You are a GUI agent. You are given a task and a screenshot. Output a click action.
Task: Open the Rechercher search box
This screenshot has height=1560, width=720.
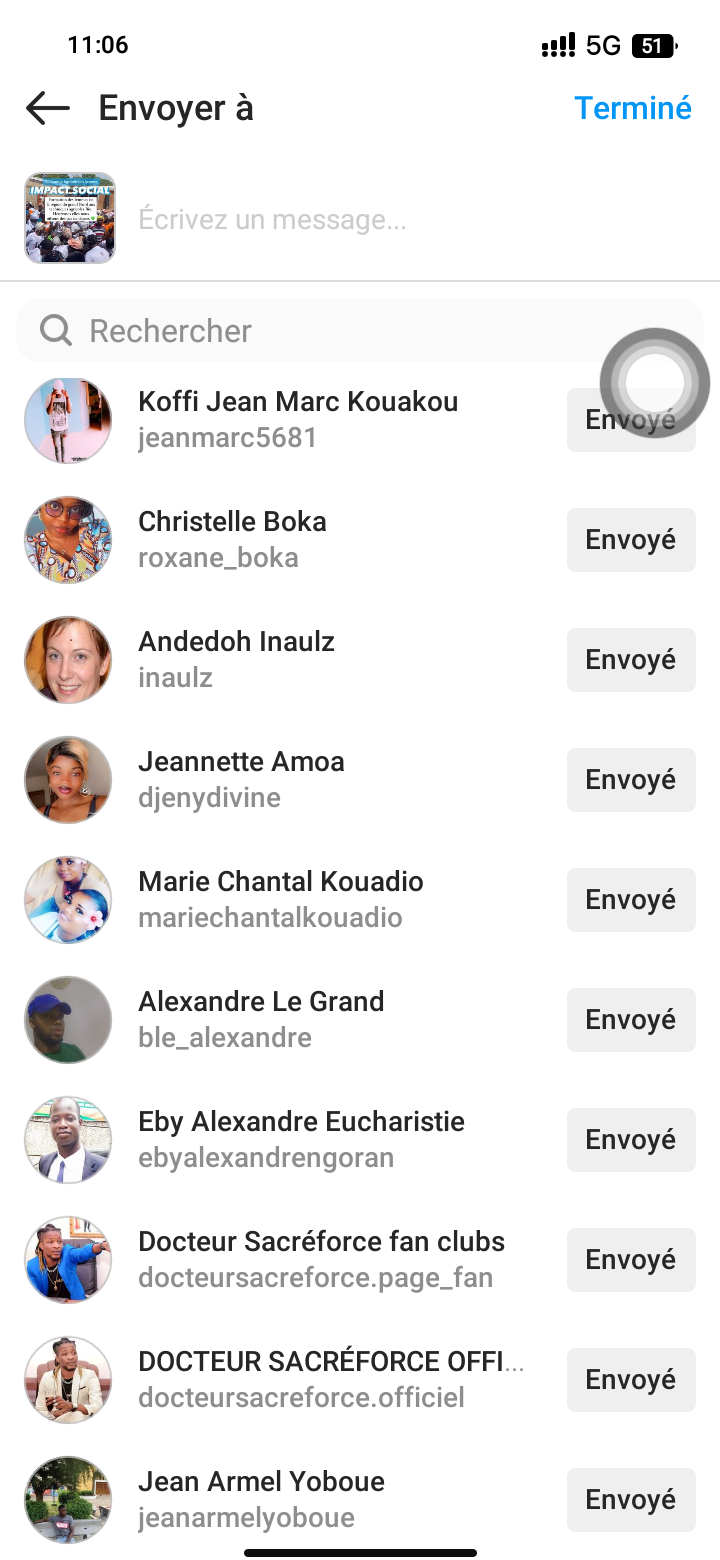(x=360, y=331)
